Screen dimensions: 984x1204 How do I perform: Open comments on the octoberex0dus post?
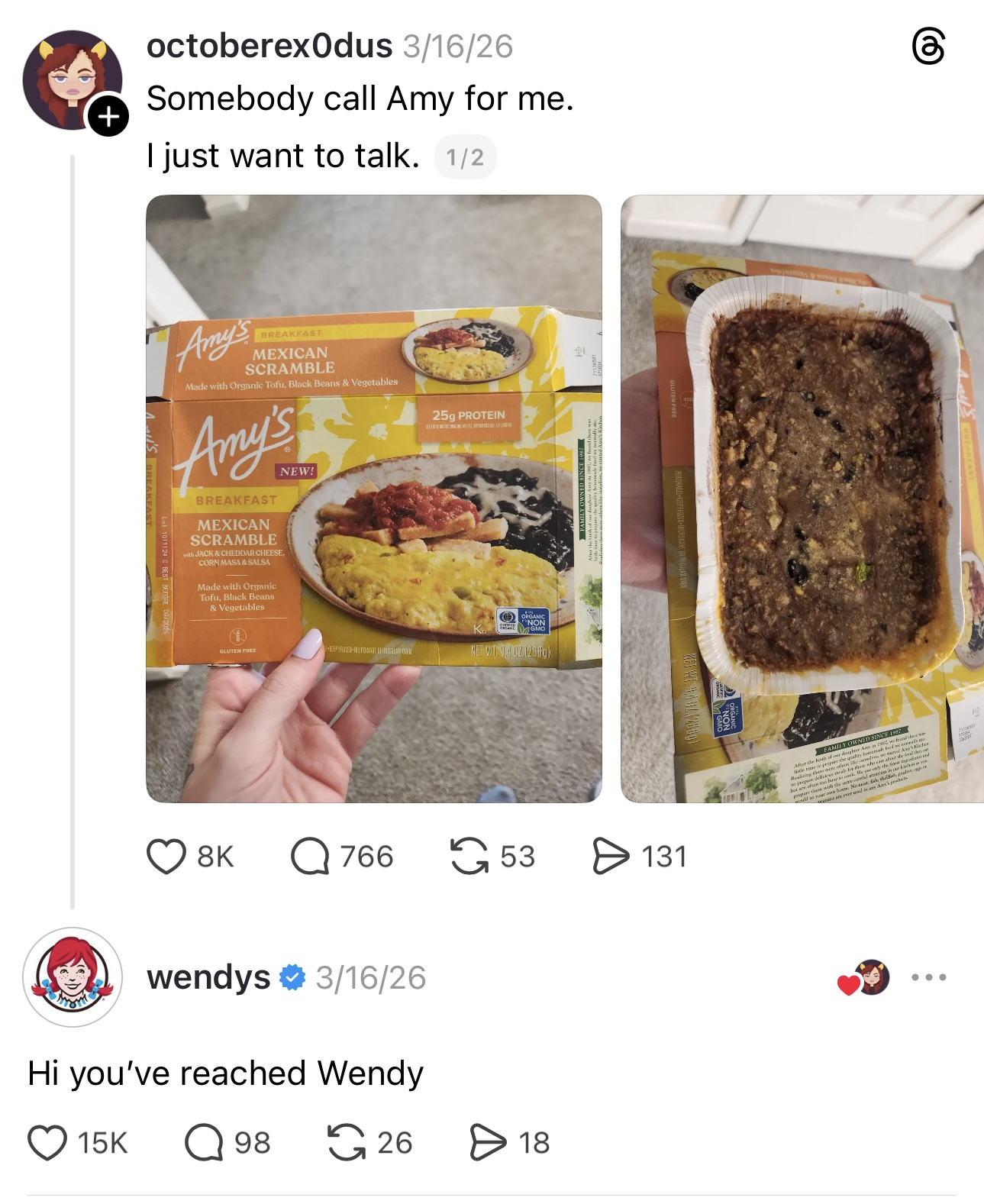(310, 856)
